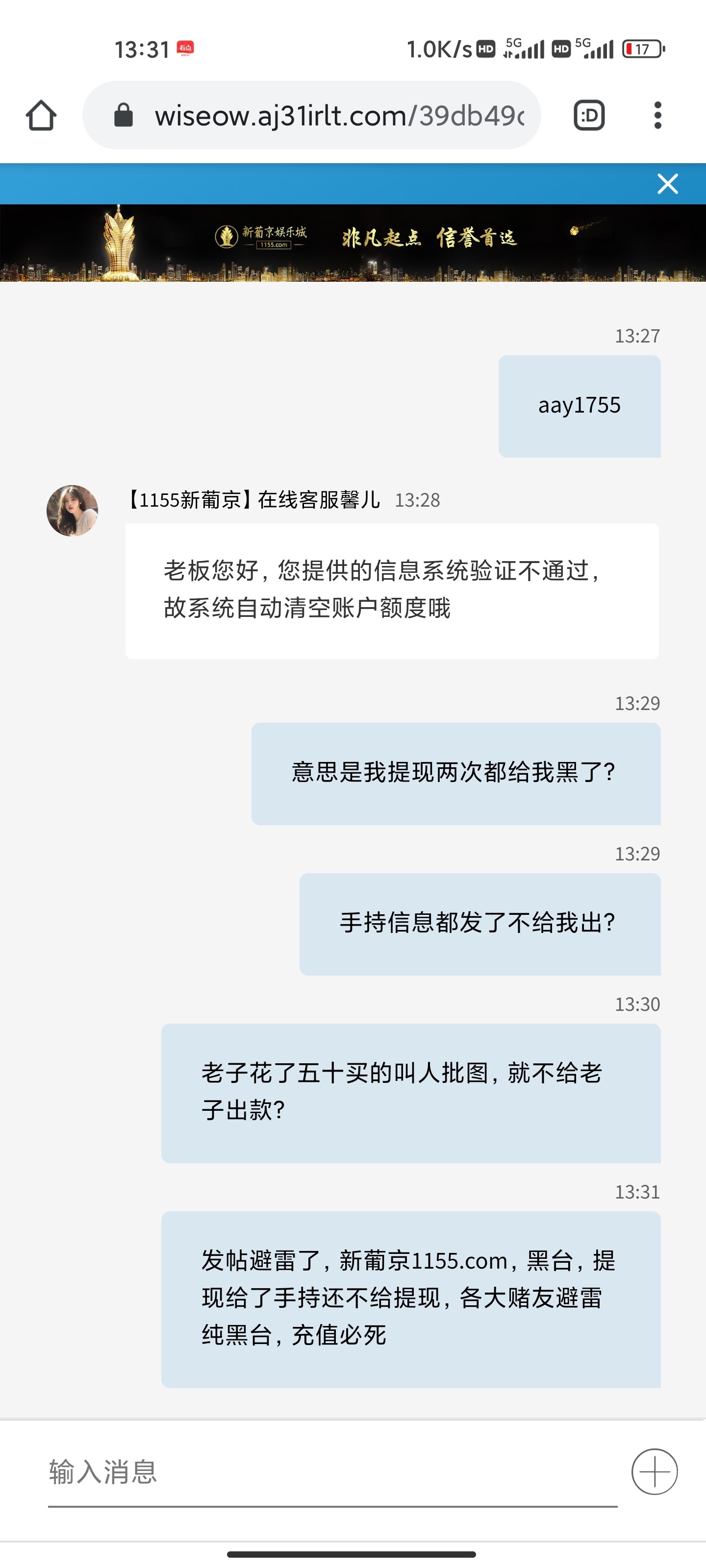Open the browser tab switcher
Screen dimensions: 706x1568
(589, 115)
